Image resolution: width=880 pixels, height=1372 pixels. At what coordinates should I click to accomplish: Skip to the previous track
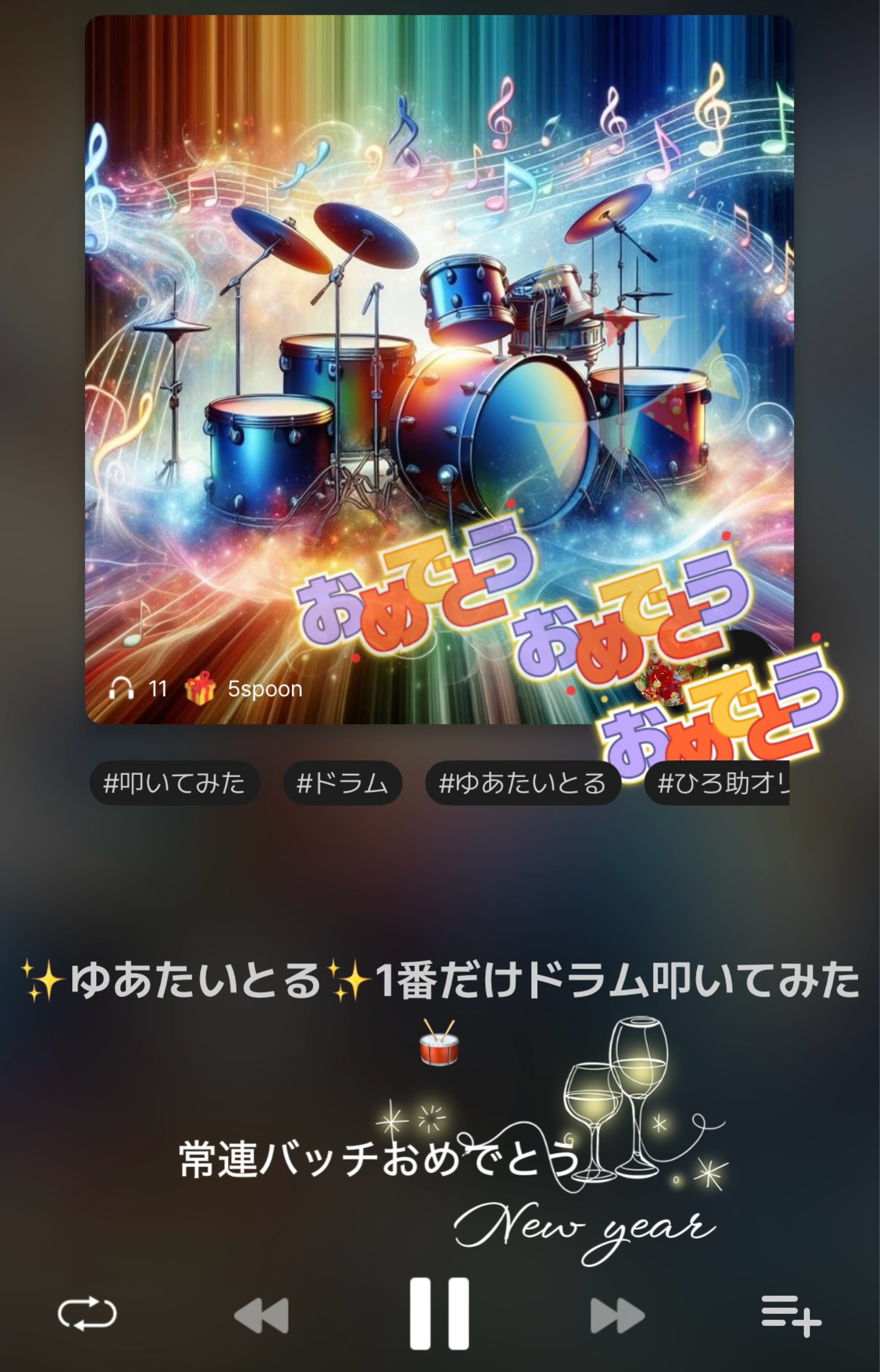pos(262,1314)
